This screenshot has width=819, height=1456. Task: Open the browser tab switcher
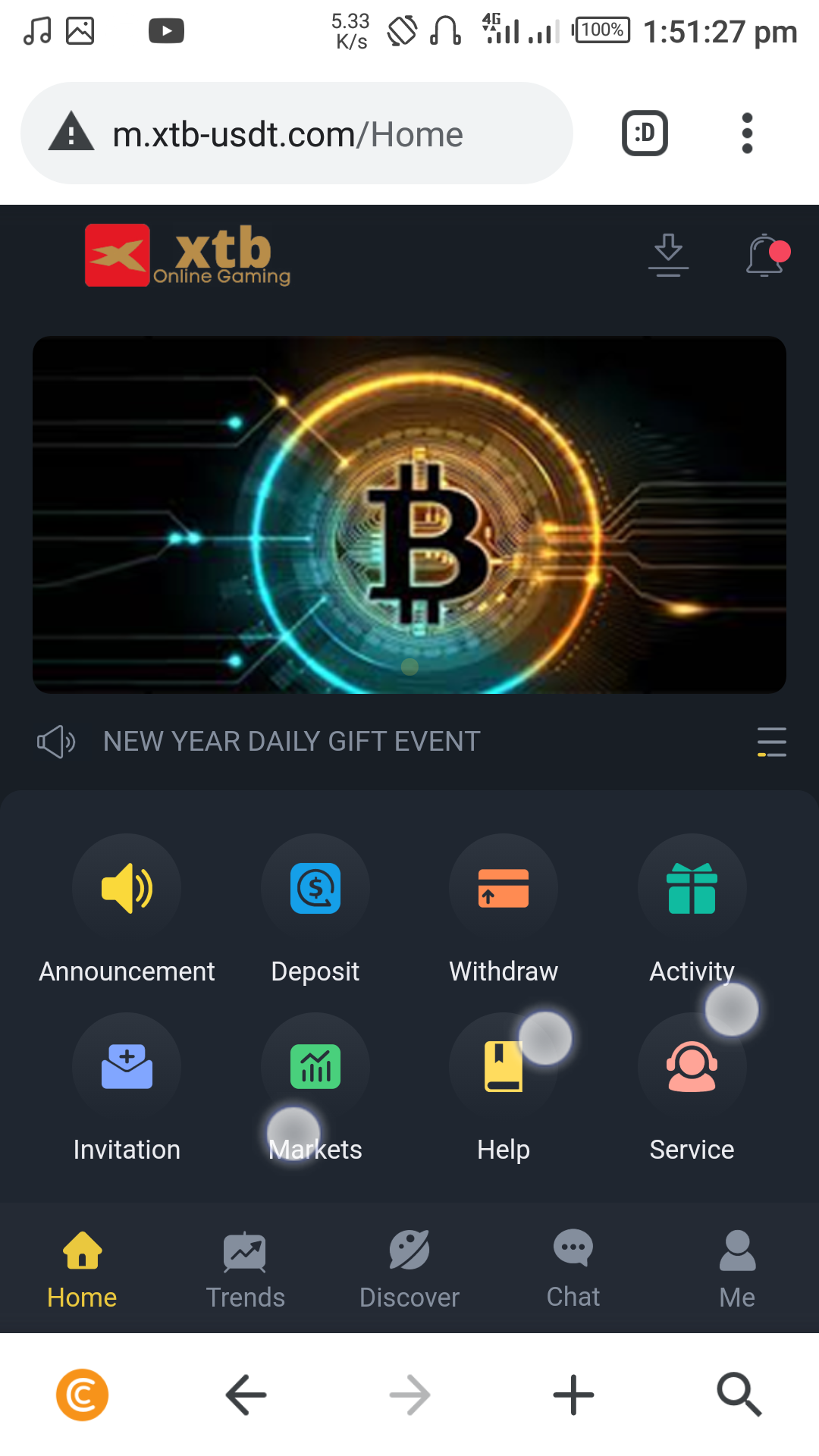click(645, 133)
